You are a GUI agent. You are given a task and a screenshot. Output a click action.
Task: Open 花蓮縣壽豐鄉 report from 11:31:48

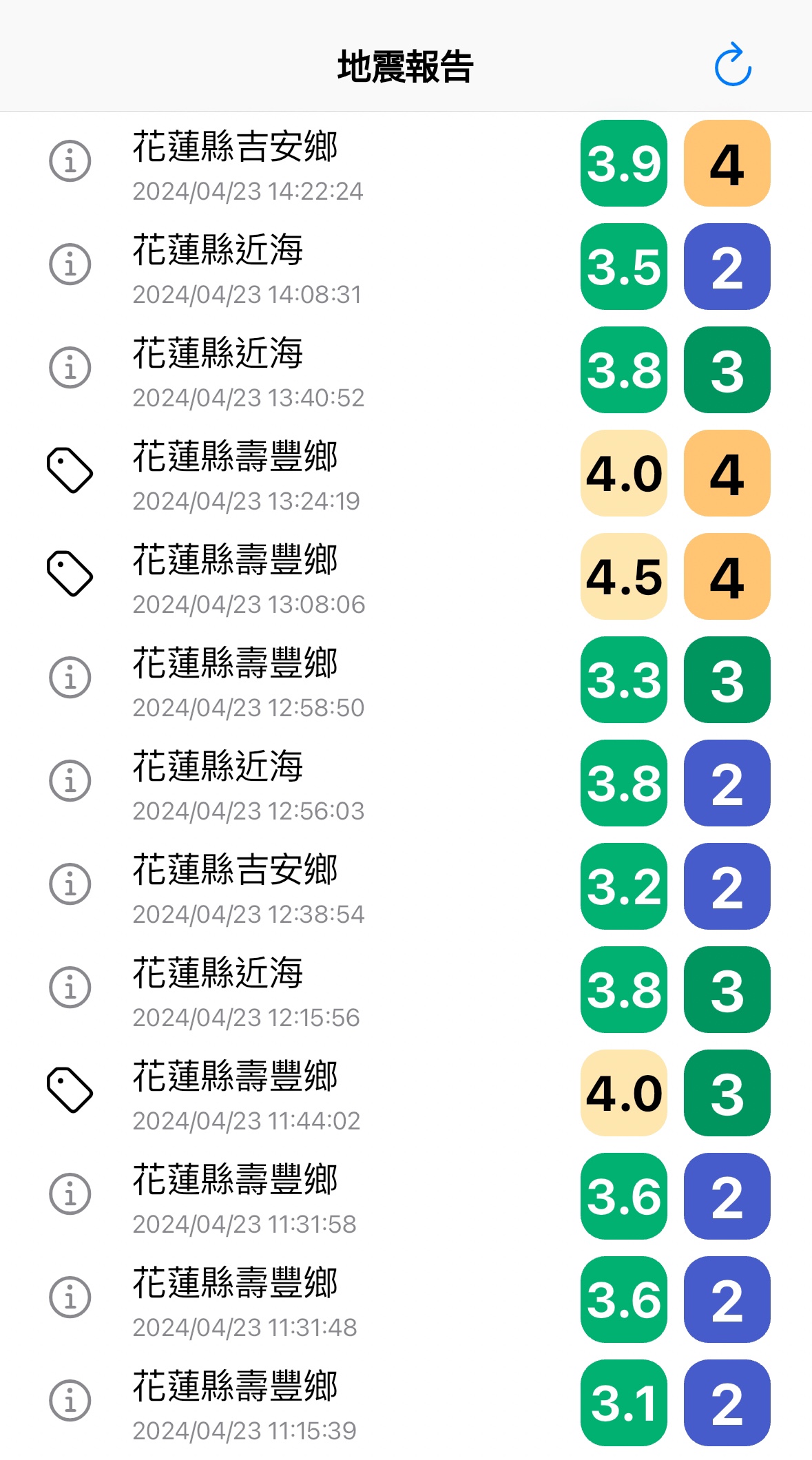click(406, 1300)
